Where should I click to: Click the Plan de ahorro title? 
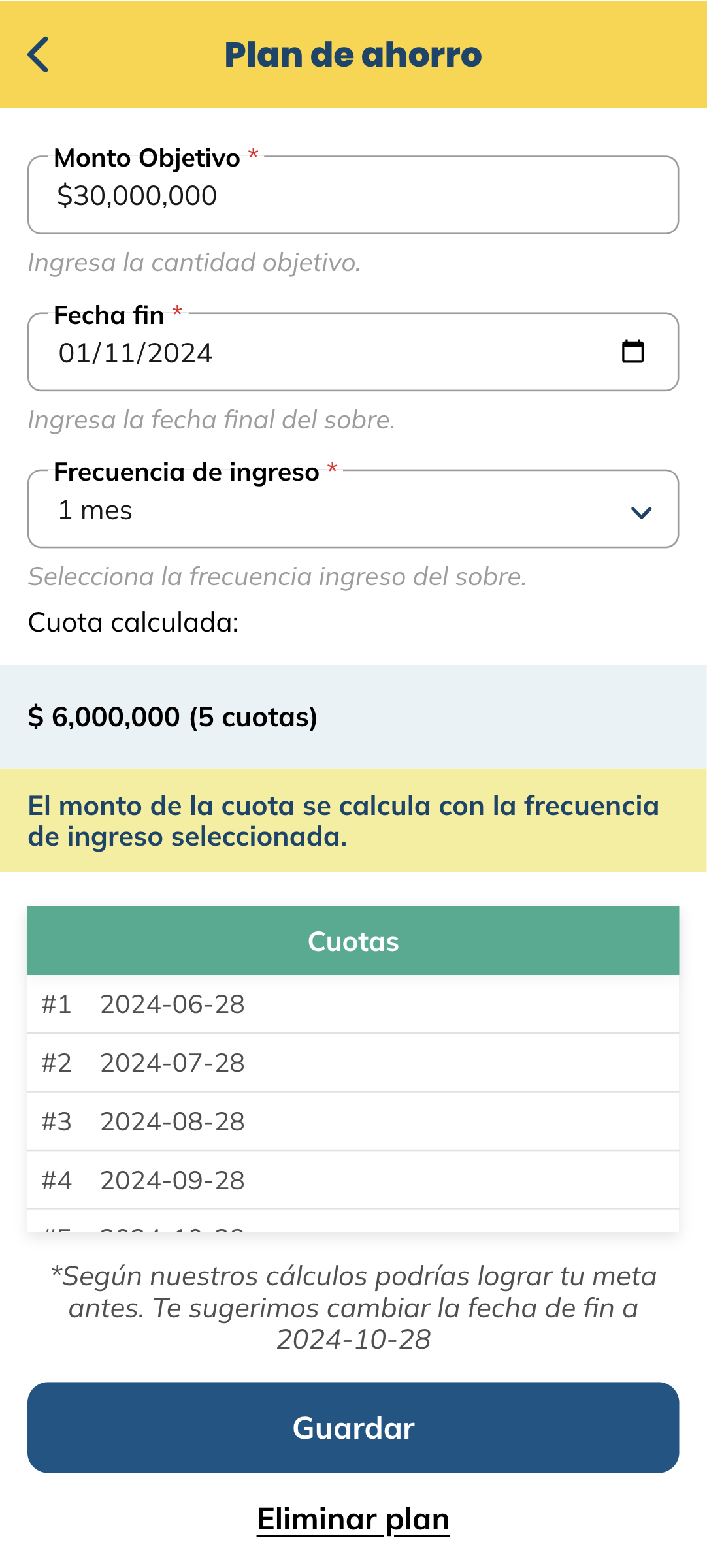click(x=353, y=55)
